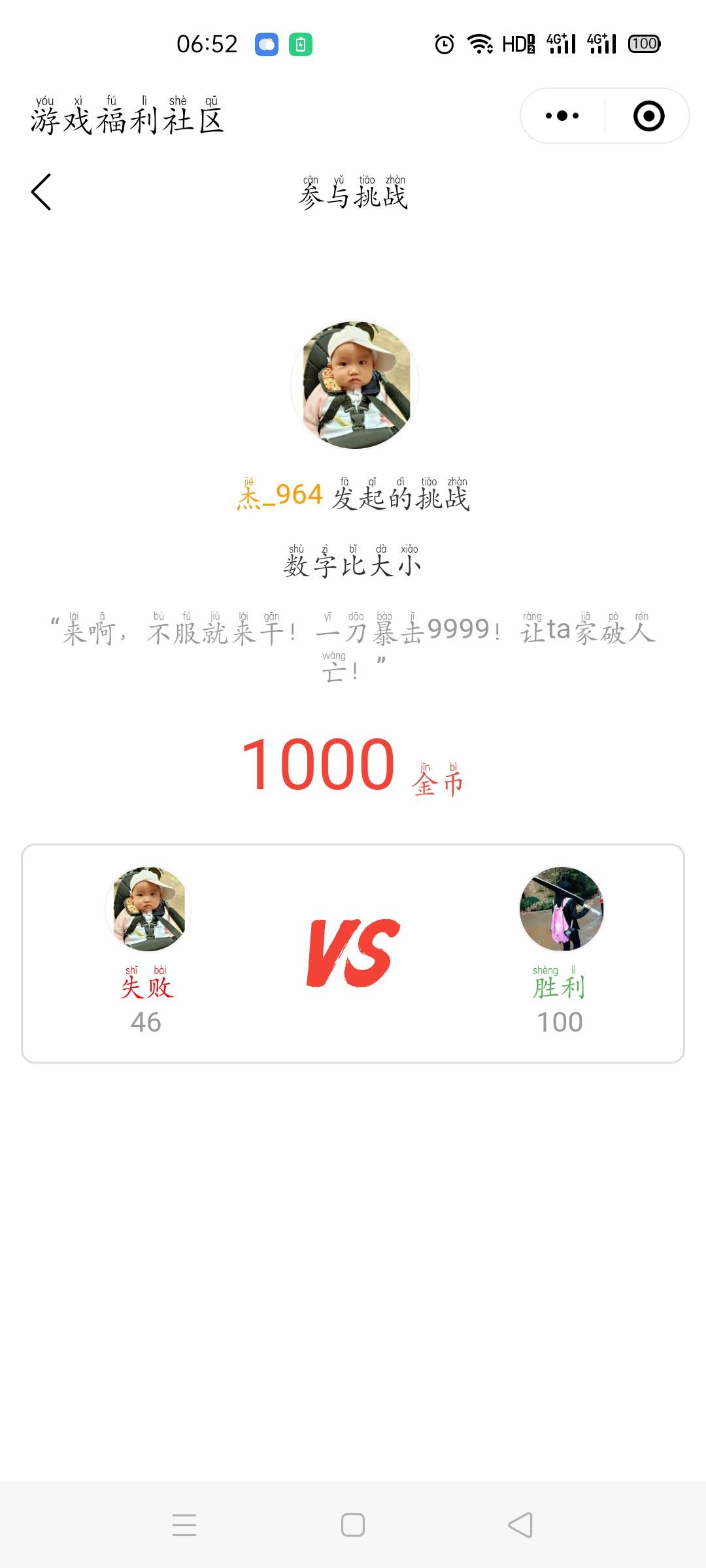The height and width of the screenshot is (1568, 706).
Task: Tap the system back button
Action: tap(520, 1525)
